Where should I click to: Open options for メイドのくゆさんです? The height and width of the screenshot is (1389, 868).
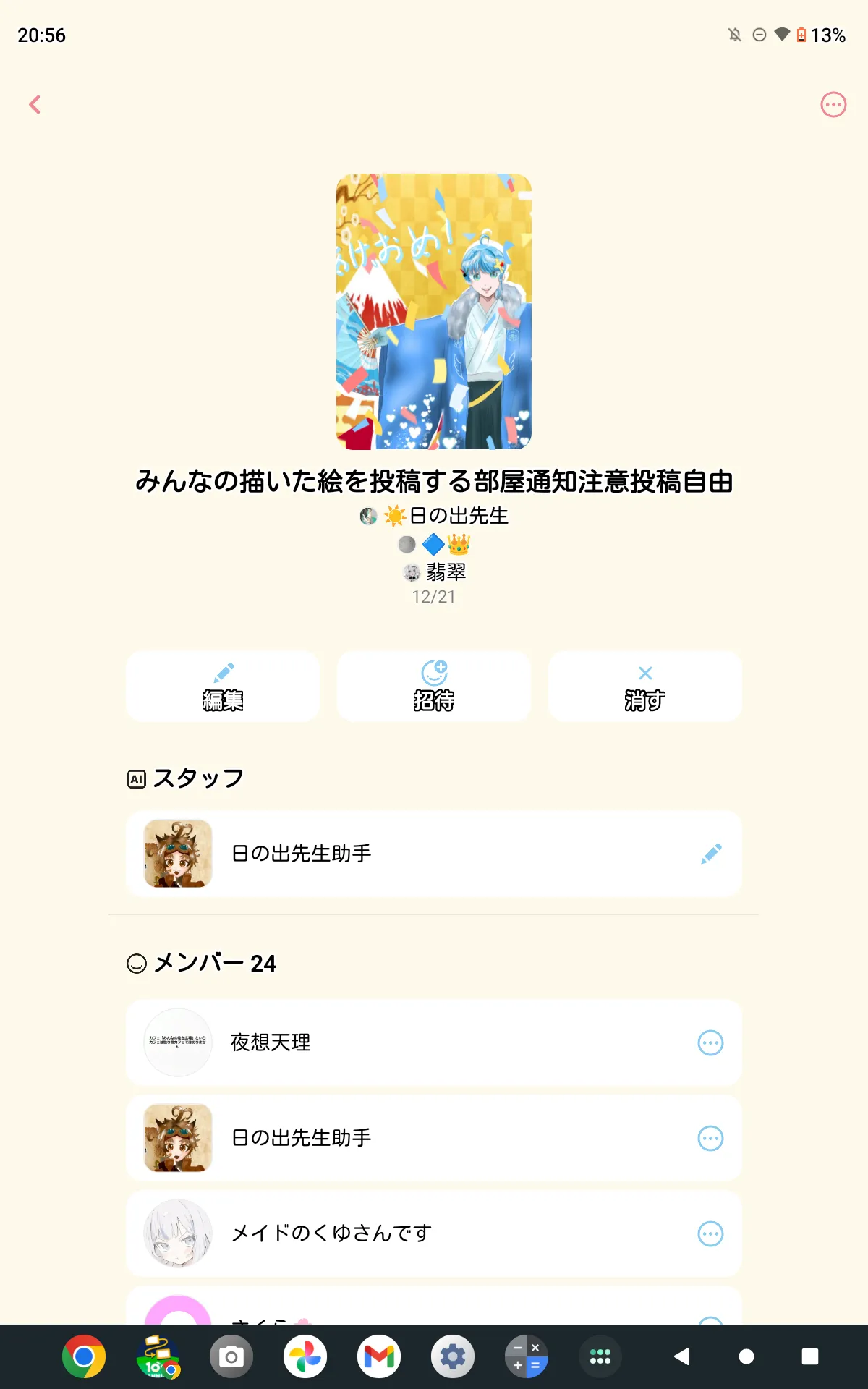(x=710, y=1233)
